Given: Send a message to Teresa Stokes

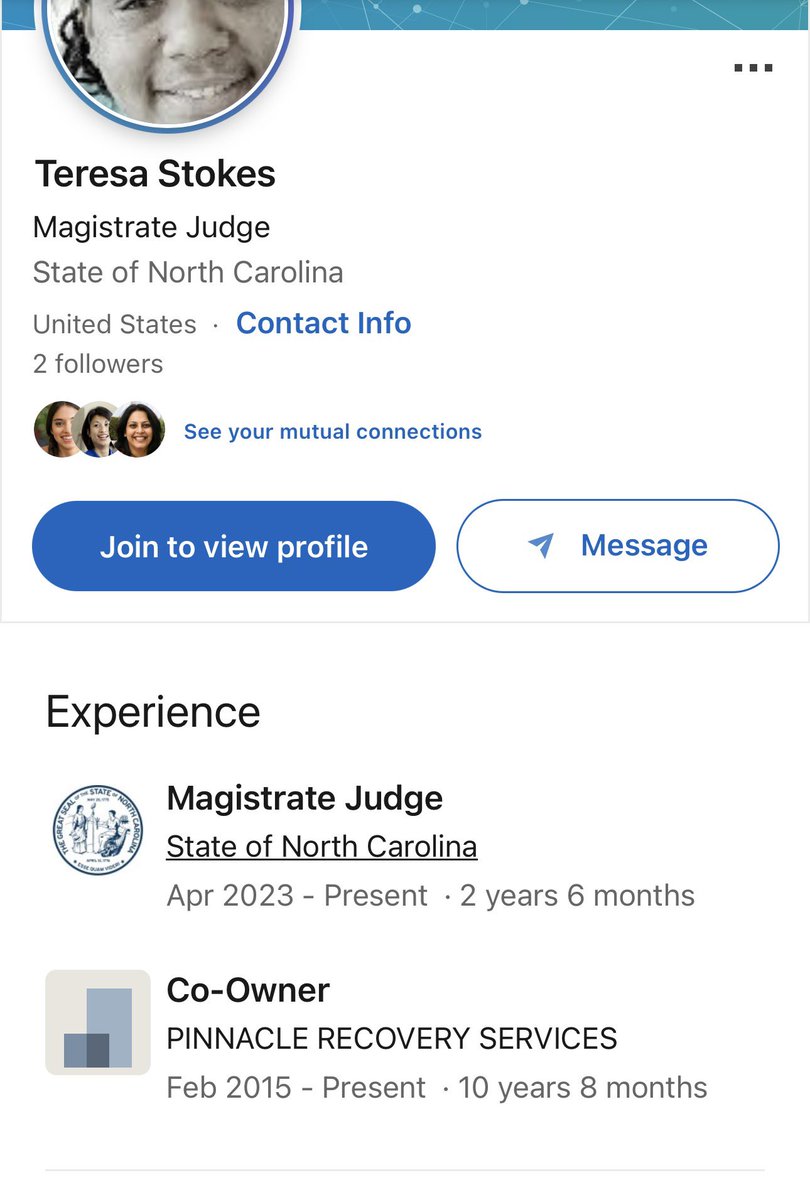Looking at the screenshot, I should 618,546.
